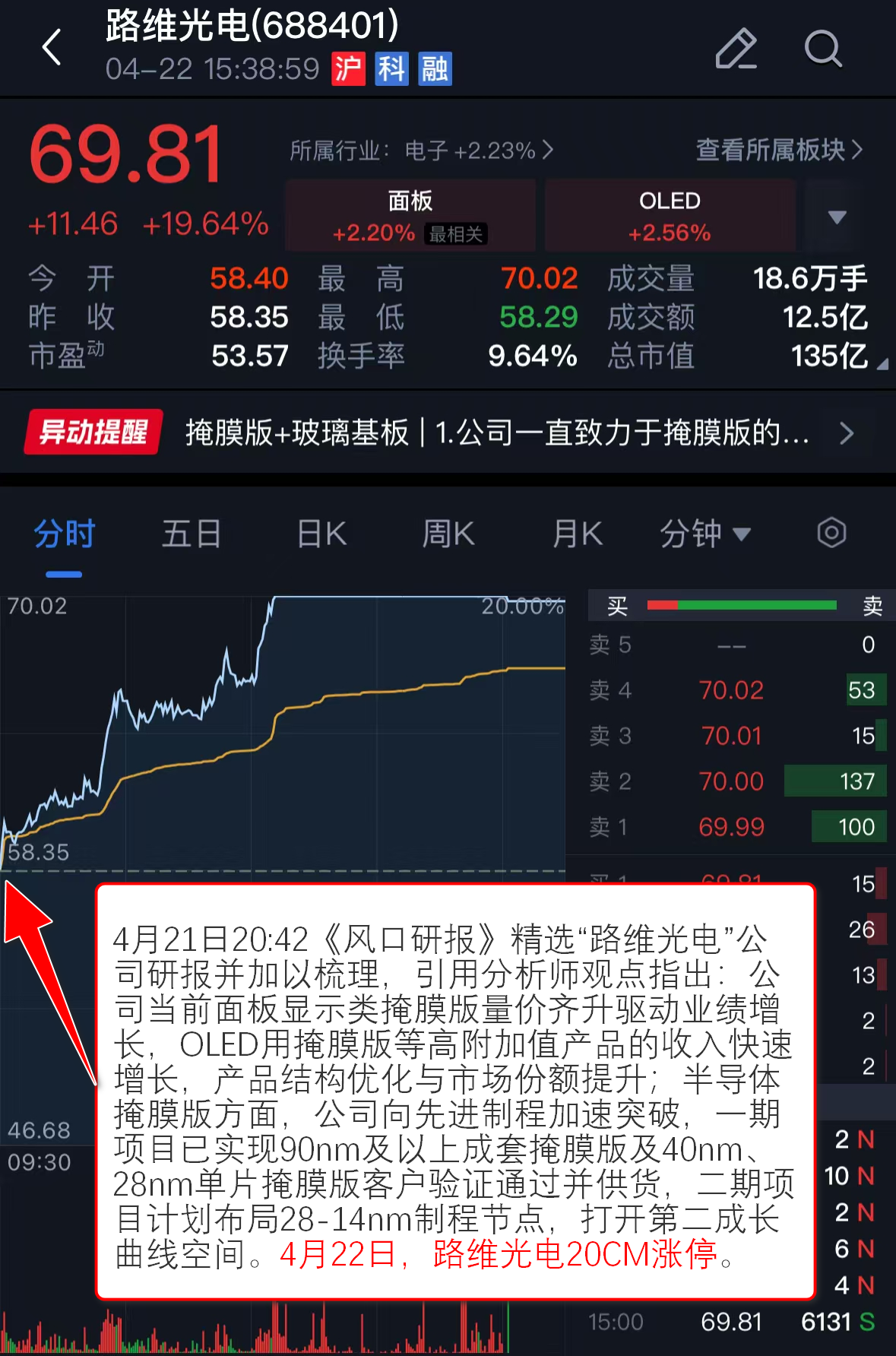Viewport: 896px width, 1356px height.
Task: Go back using the top-left arrow
Action: [52, 48]
